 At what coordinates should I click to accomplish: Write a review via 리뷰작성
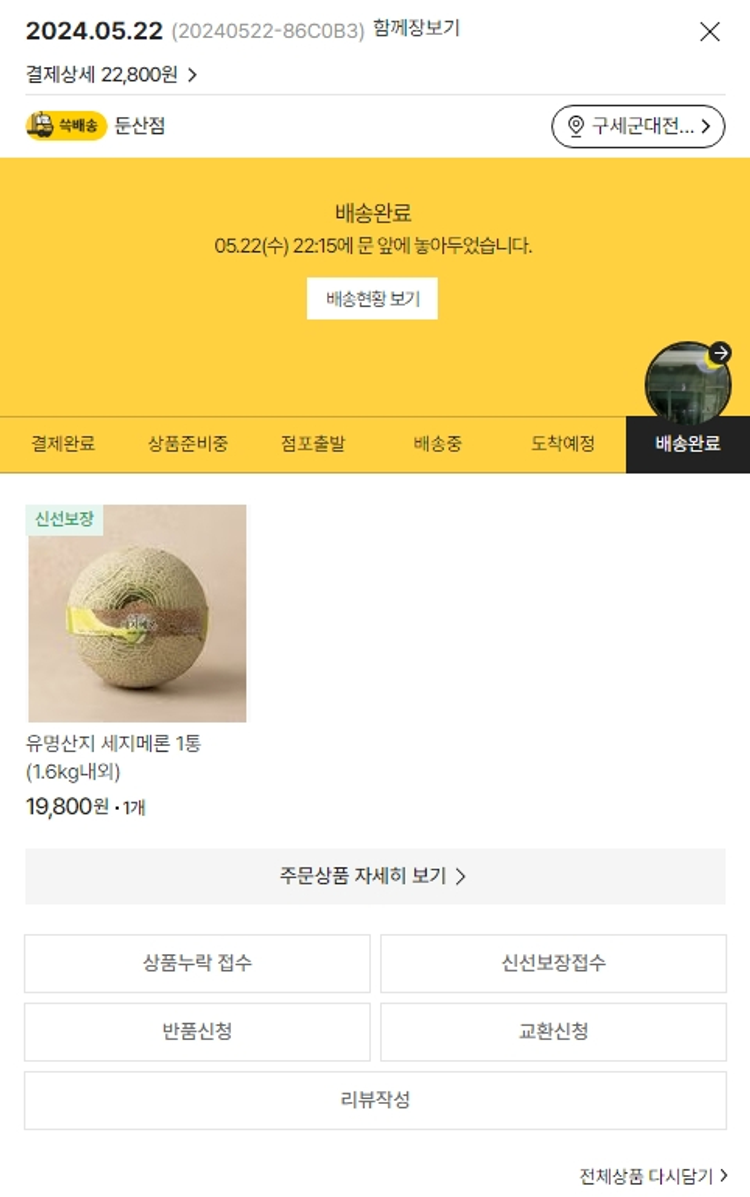pyautogui.click(x=375, y=1100)
